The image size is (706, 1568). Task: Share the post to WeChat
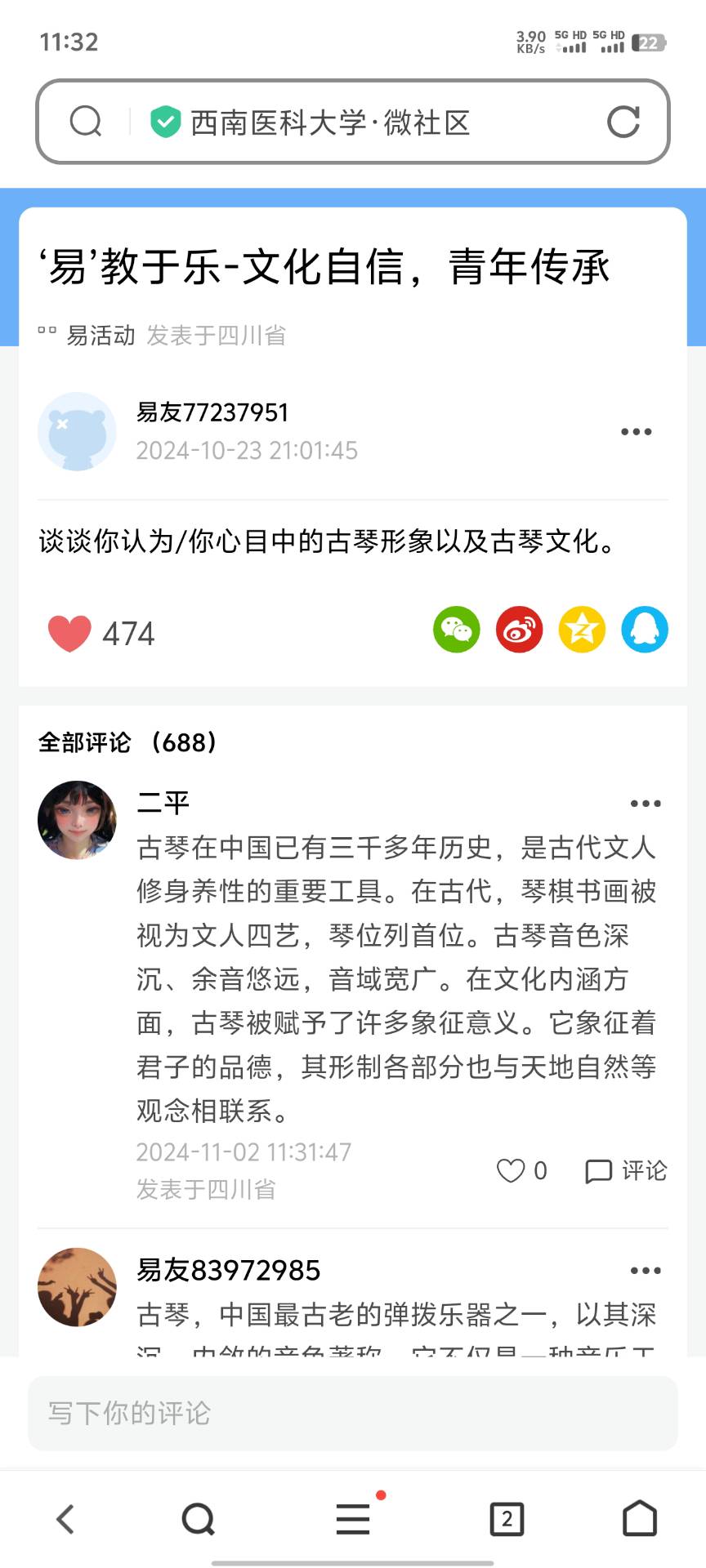pyautogui.click(x=456, y=630)
